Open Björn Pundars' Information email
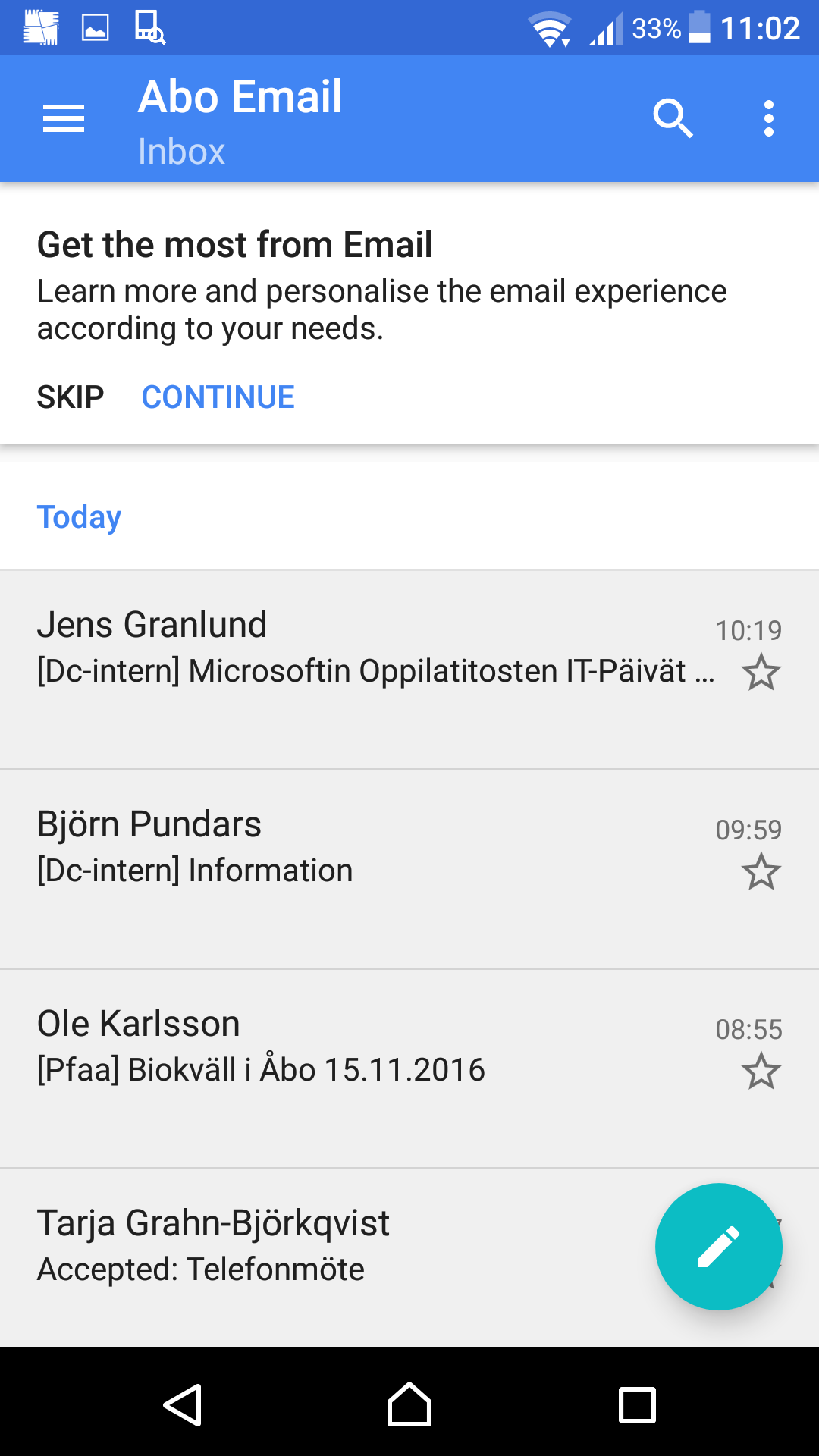Viewport: 819px width, 1456px height. click(409, 869)
